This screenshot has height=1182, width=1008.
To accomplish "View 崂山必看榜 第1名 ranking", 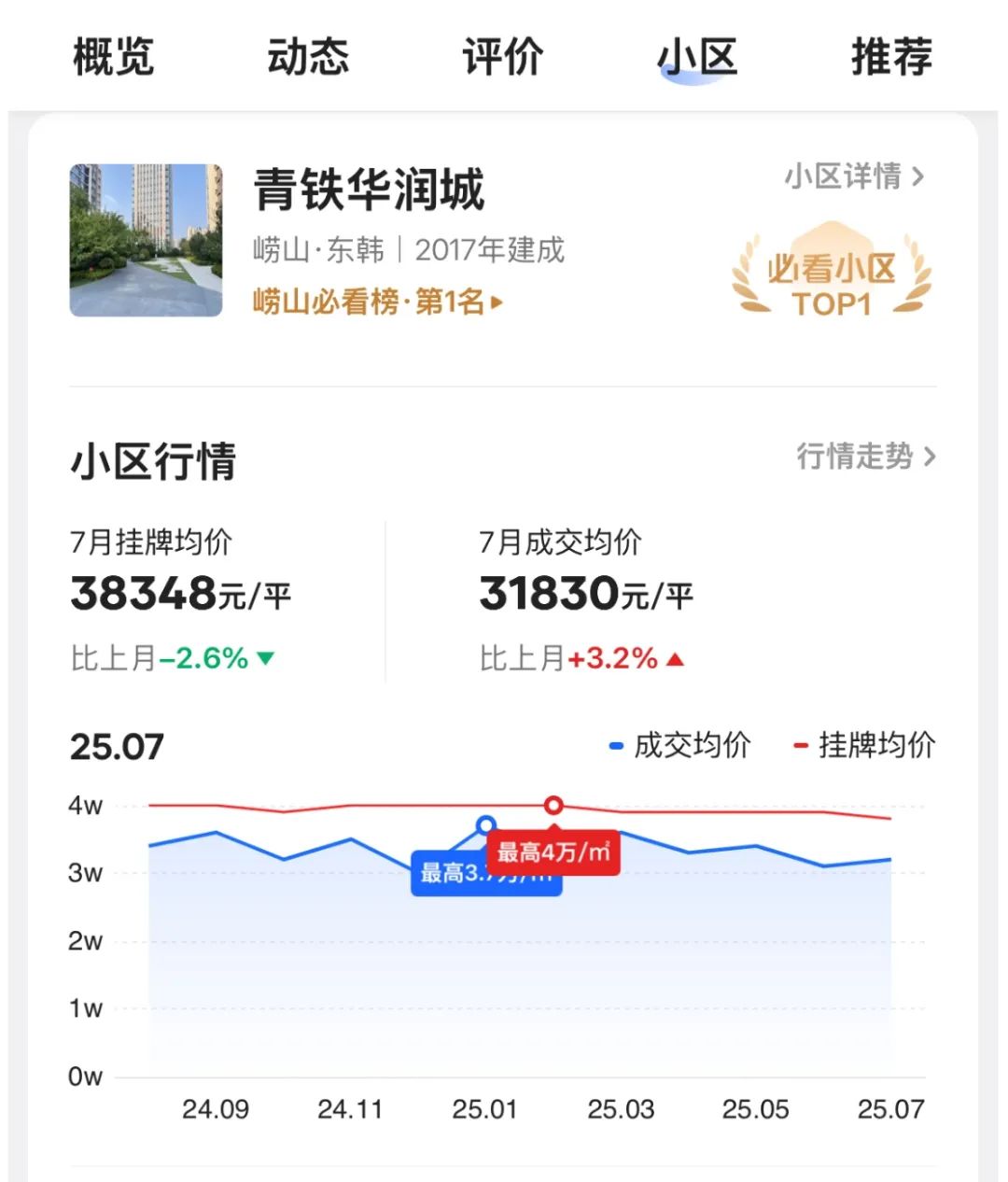I will tap(378, 303).
